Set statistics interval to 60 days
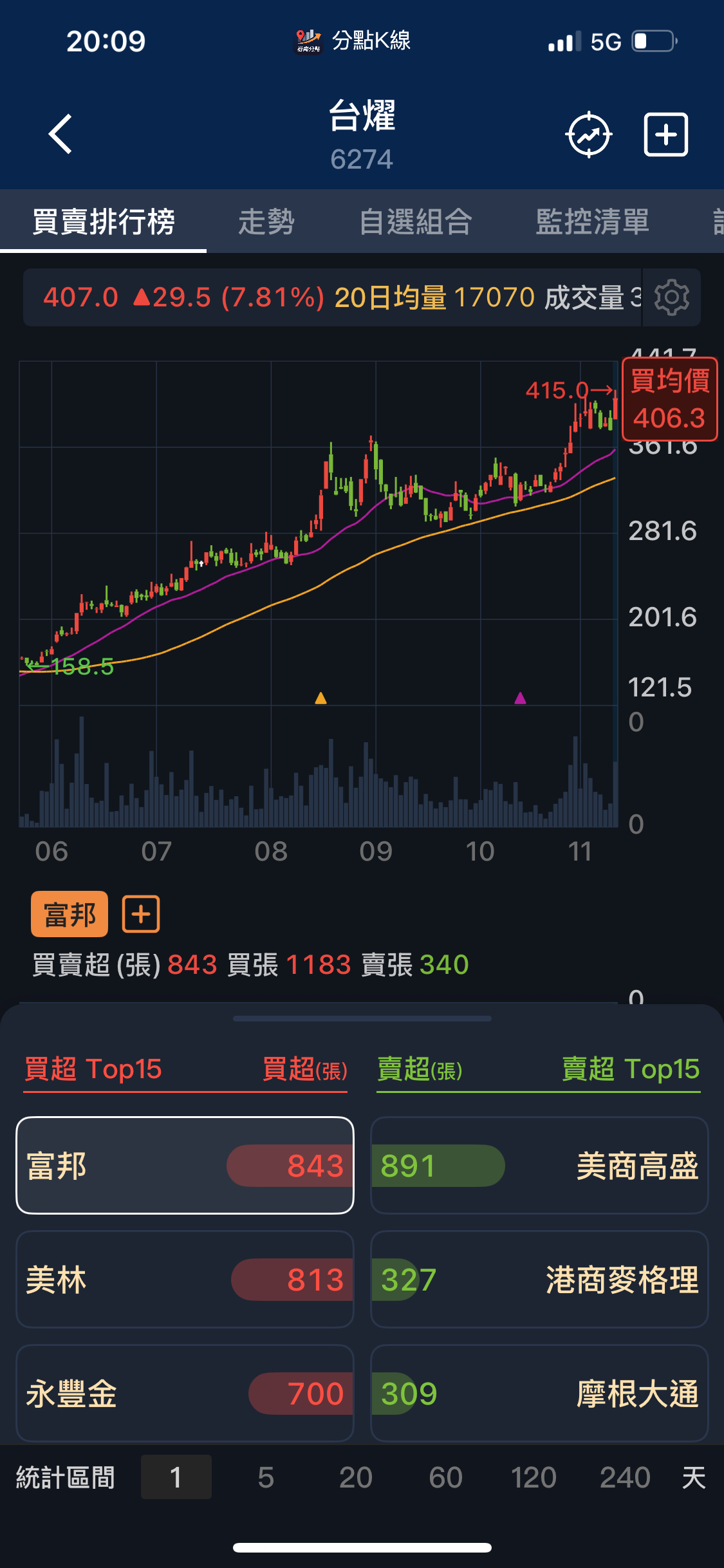The height and width of the screenshot is (1568, 724). (445, 1478)
